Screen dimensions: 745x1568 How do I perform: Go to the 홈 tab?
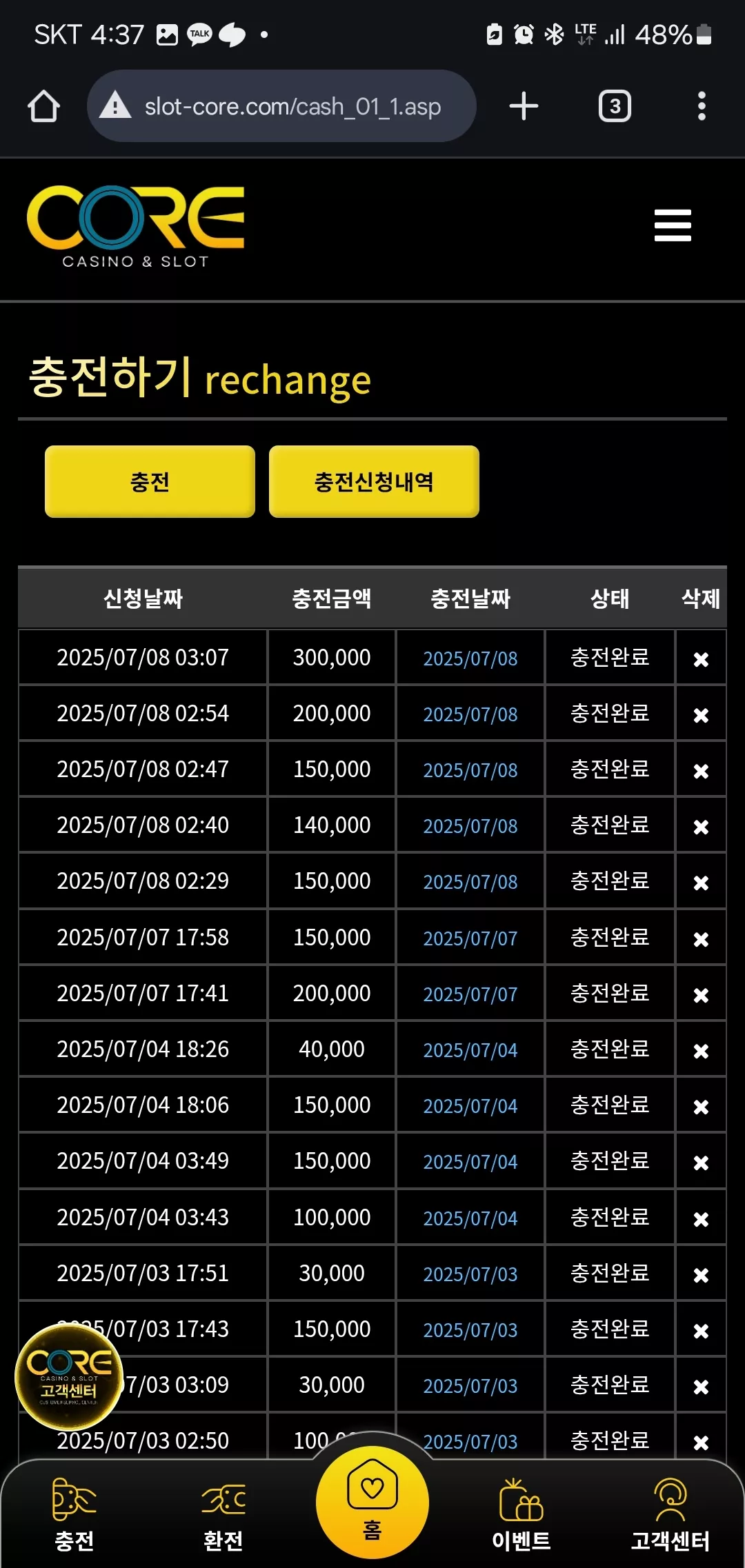[x=372, y=1502]
